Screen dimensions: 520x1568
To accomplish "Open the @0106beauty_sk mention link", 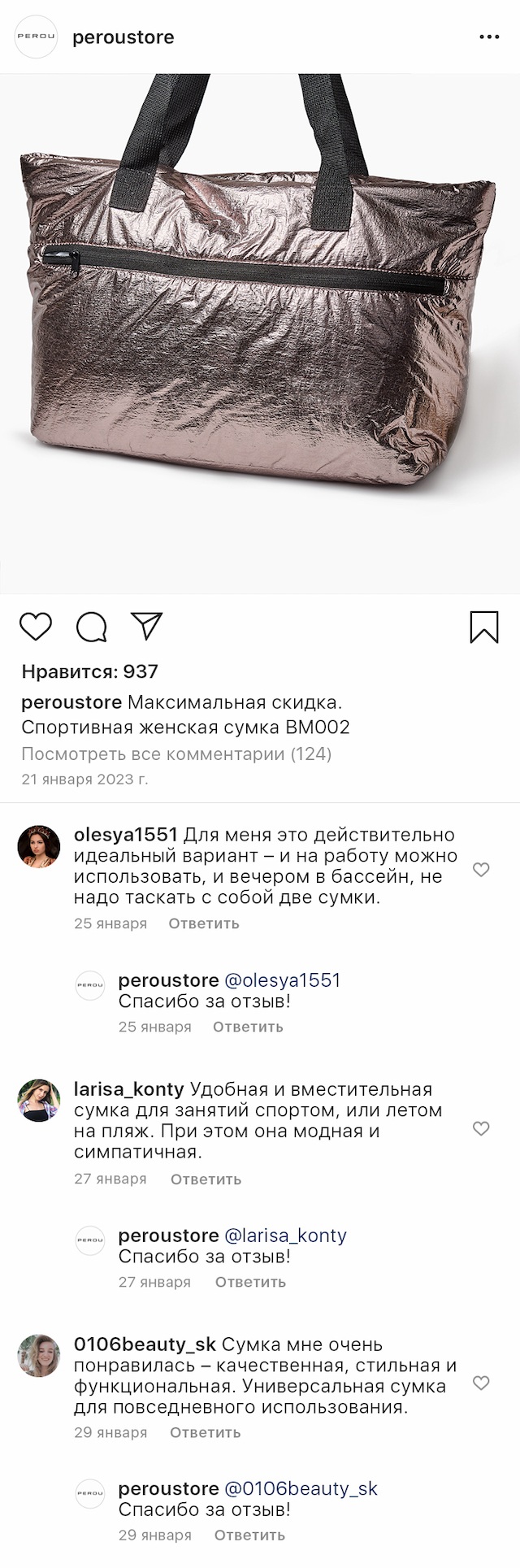I will tap(301, 1488).
